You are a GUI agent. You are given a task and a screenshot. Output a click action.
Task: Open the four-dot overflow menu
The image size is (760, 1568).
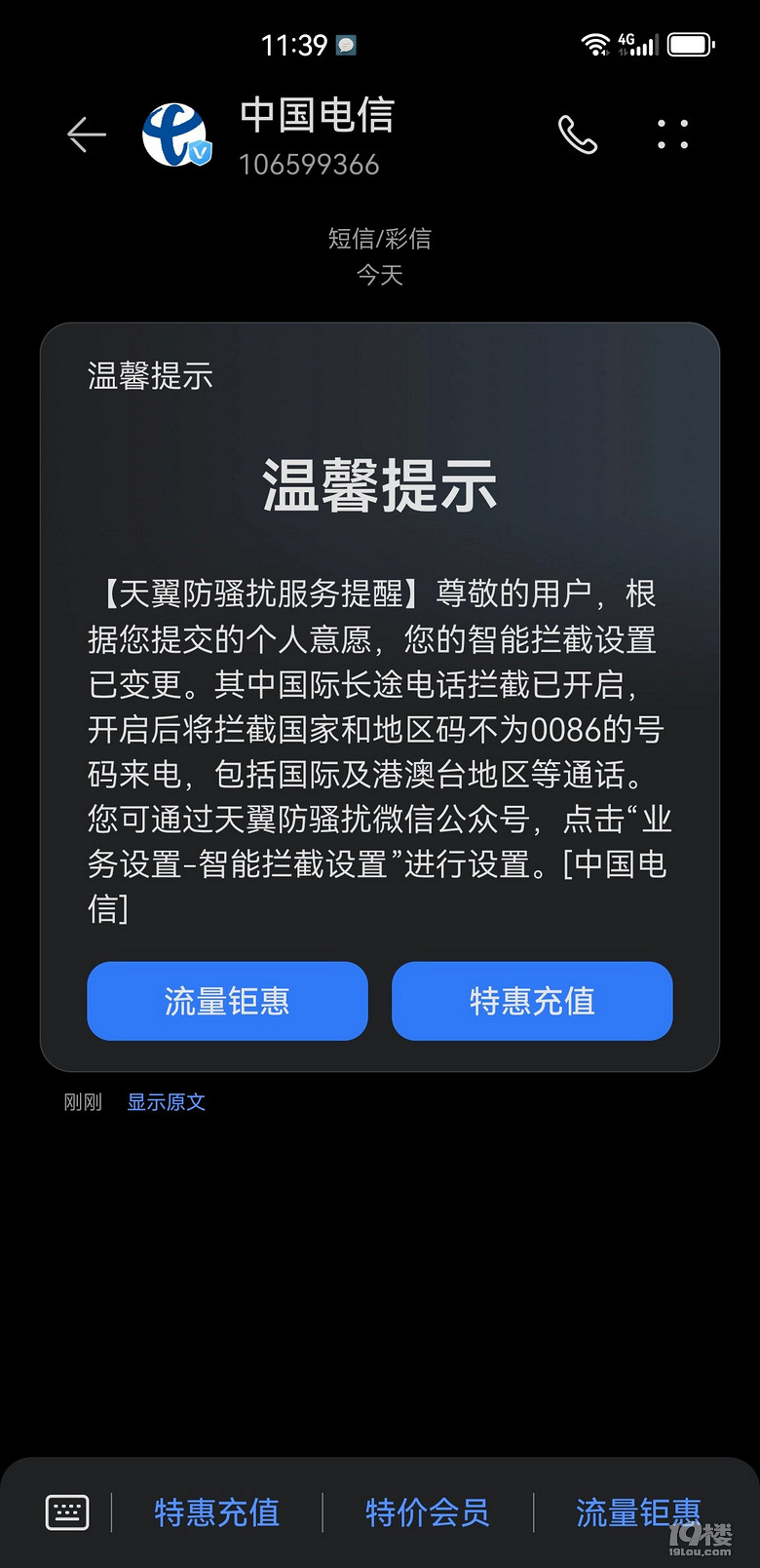[672, 134]
